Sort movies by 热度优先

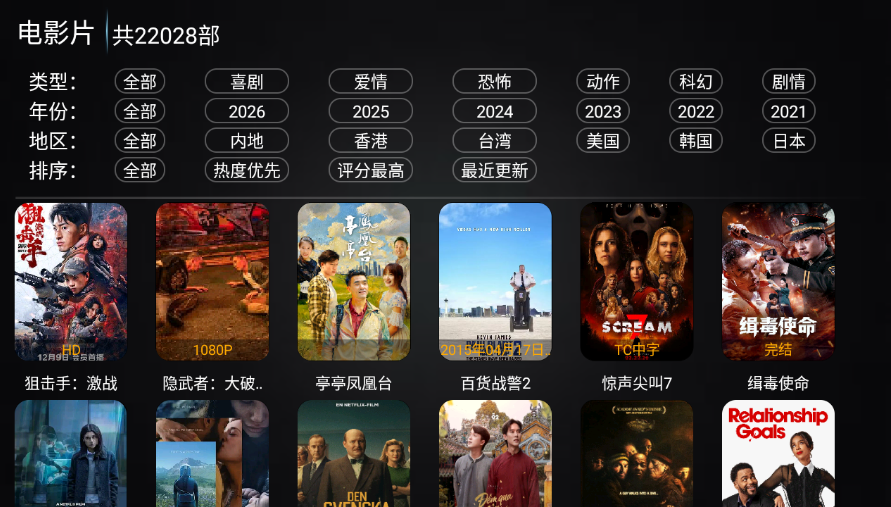(247, 170)
